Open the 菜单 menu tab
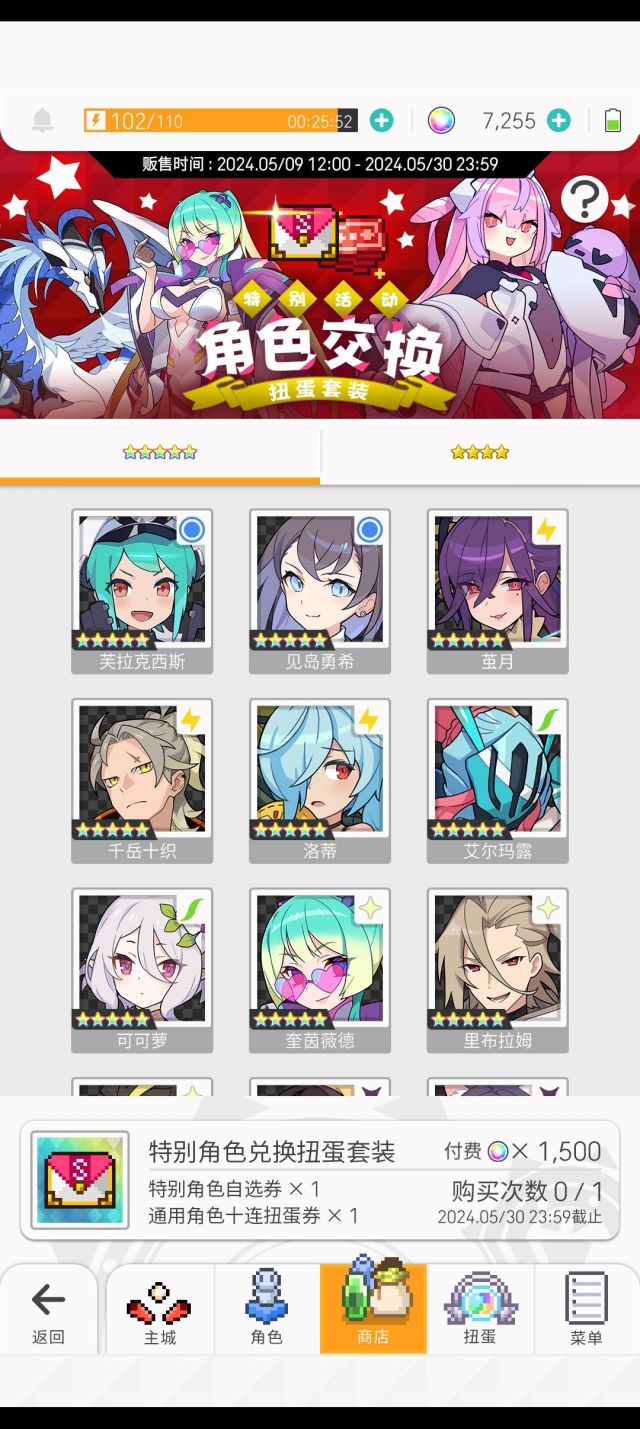Screen dimensions: 640x1429 (x=586, y=1311)
